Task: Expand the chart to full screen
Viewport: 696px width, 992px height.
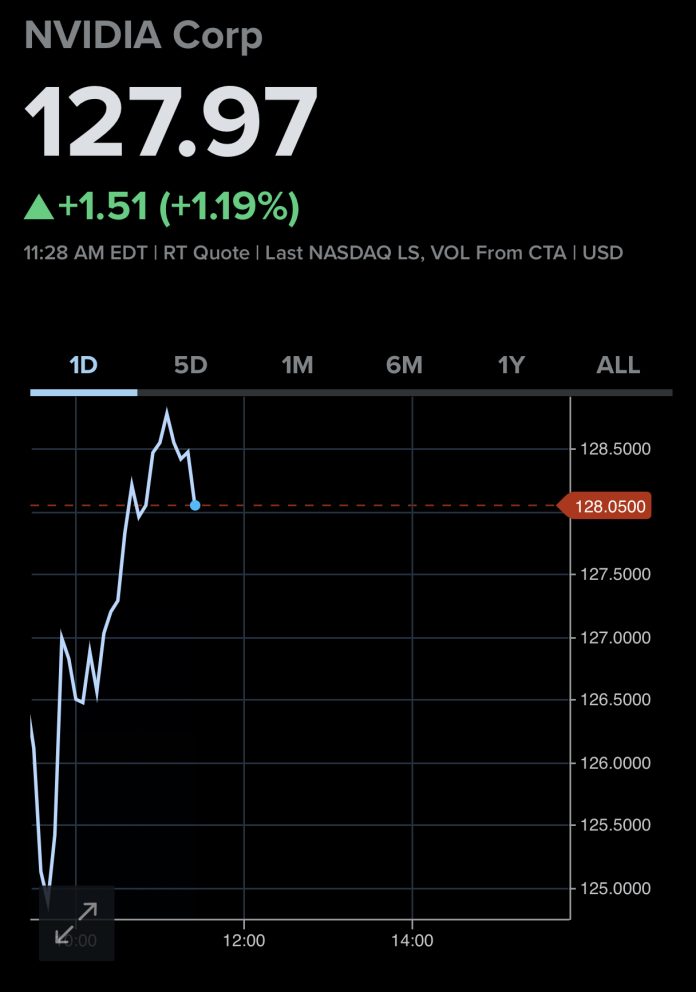Action: 76,923
